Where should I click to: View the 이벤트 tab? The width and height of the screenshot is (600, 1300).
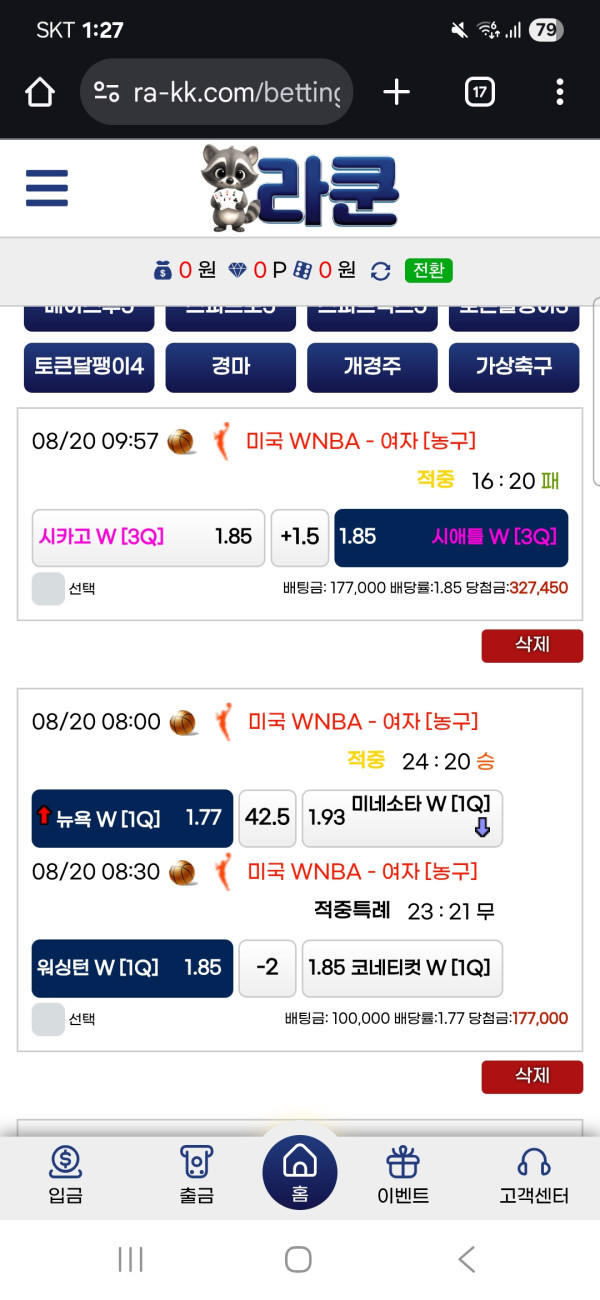[x=403, y=1176]
